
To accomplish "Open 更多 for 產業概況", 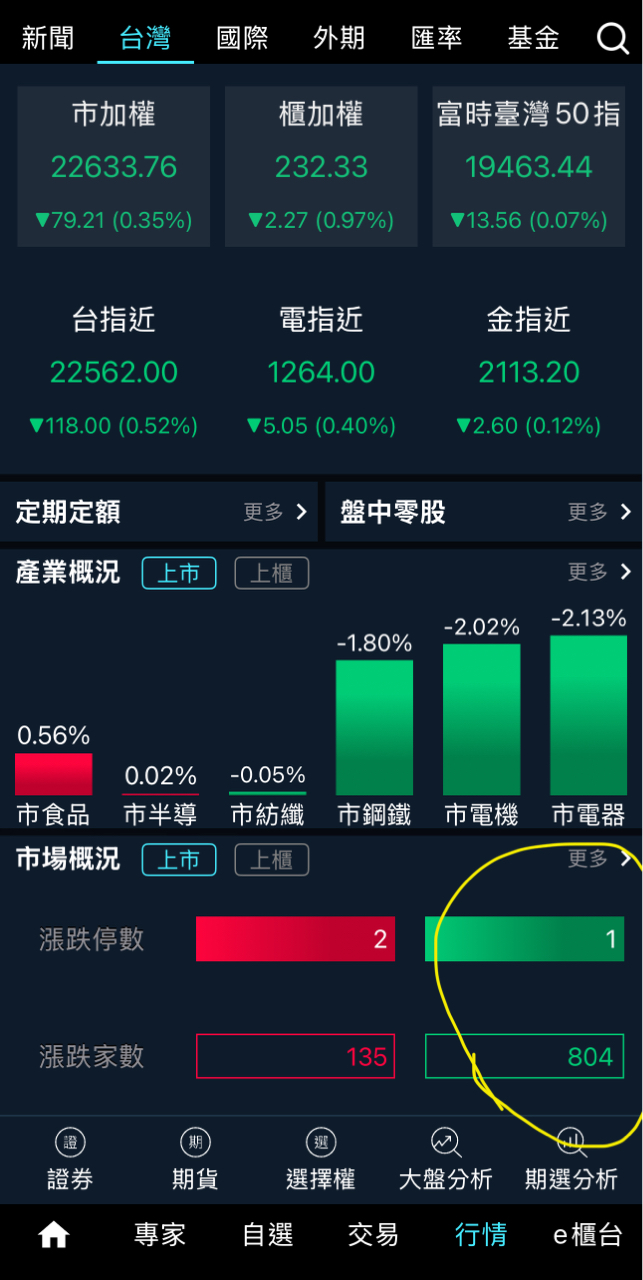I will click(600, 572).
